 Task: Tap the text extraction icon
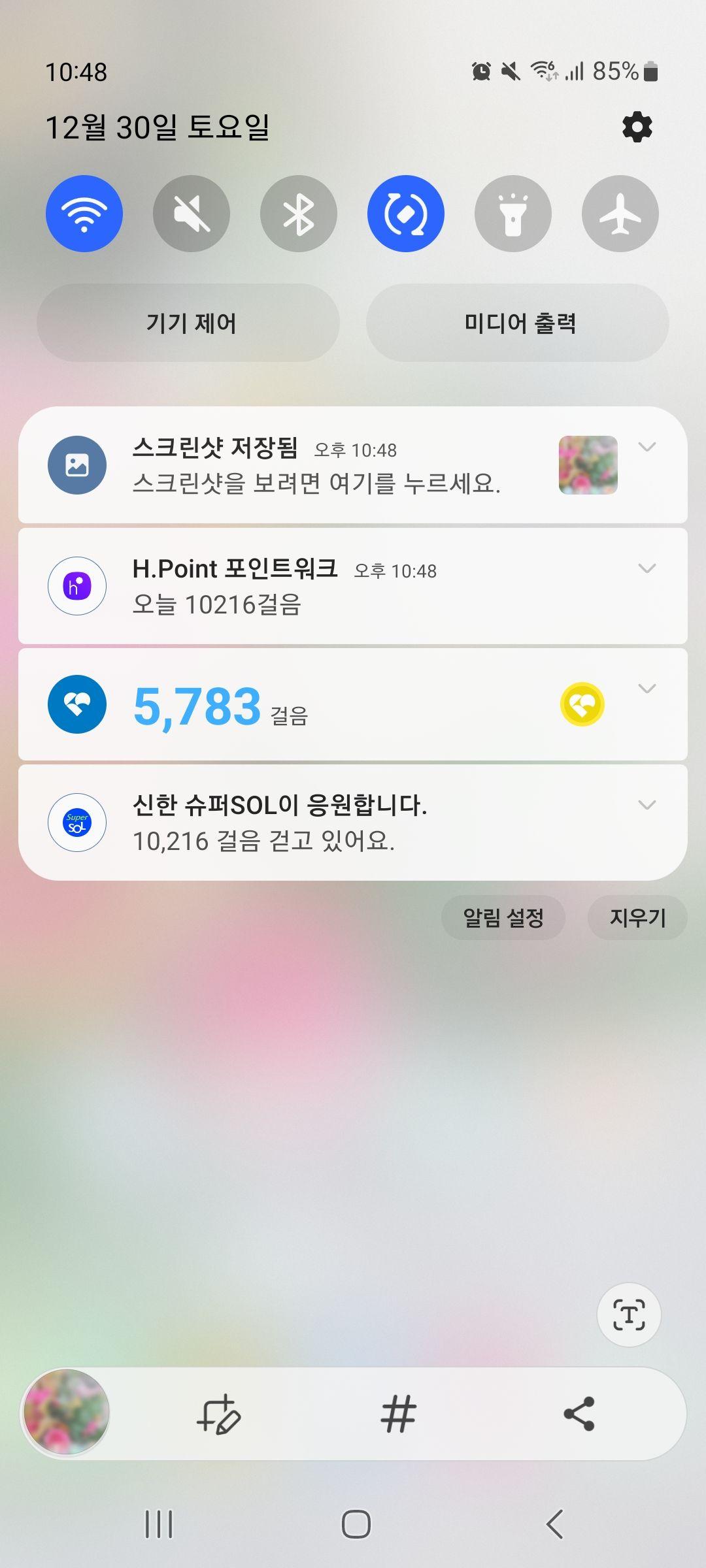629,1315
